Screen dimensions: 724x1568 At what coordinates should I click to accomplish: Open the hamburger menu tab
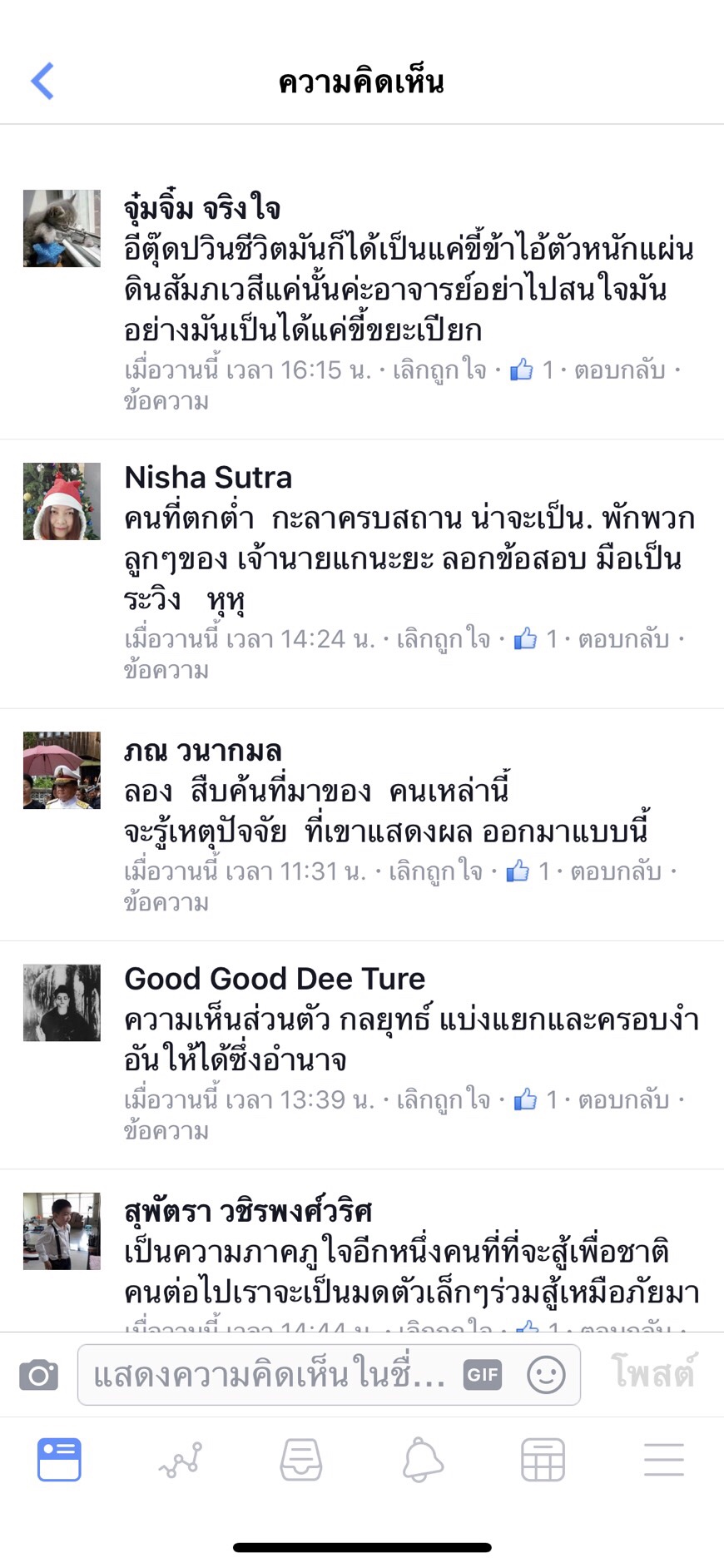[x=664, y=1460]
